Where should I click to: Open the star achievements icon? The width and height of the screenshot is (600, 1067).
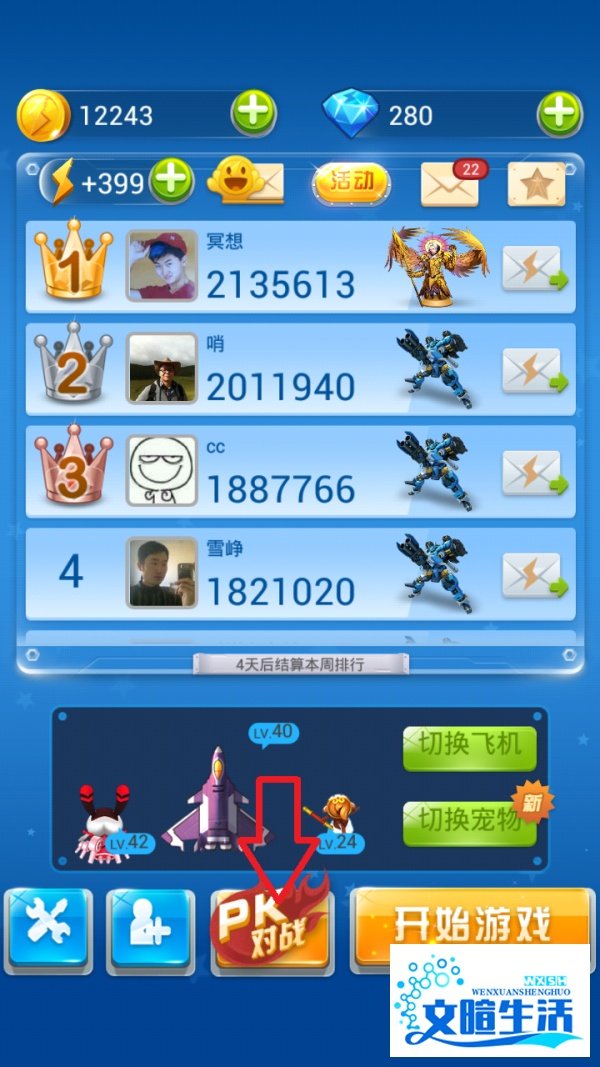click(536, 183)
